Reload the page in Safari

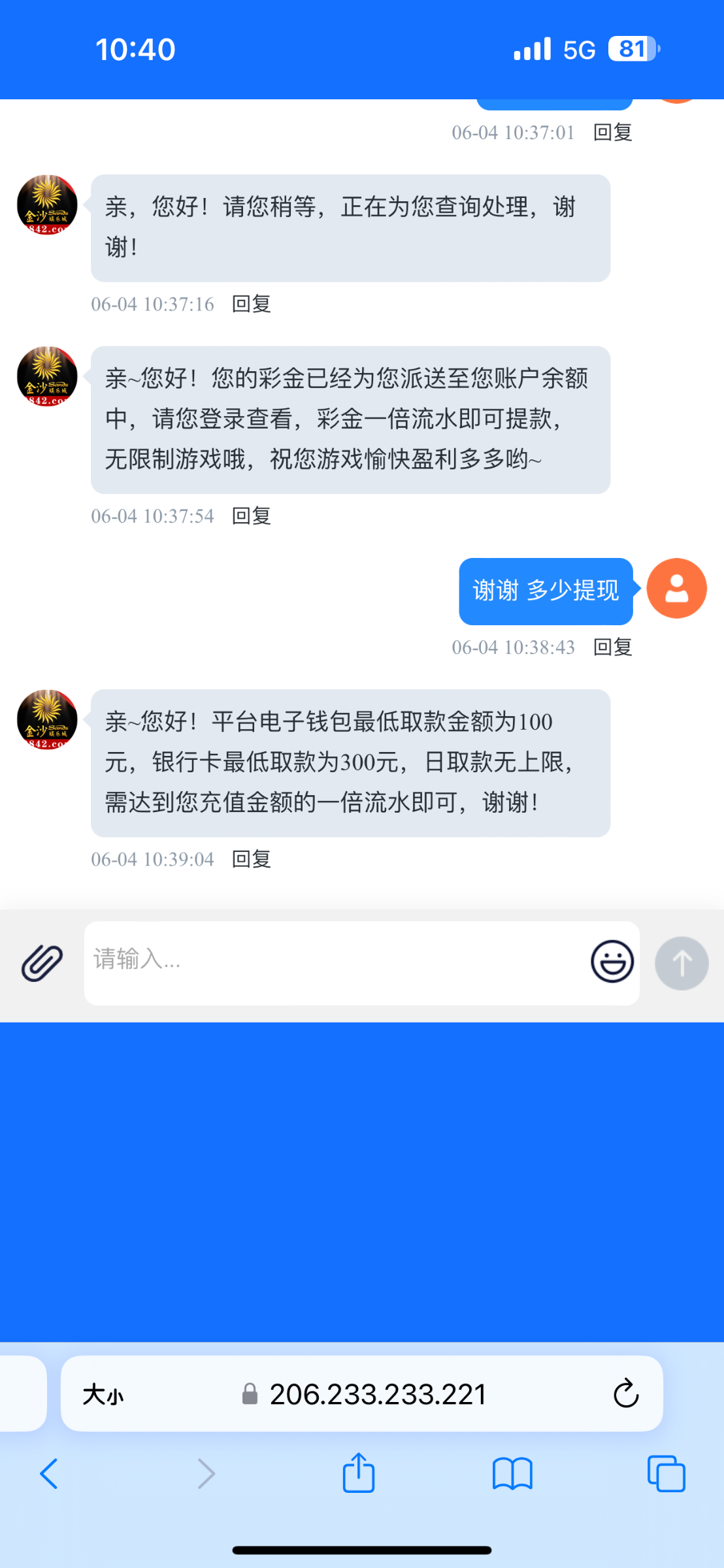coord(625,1394)
